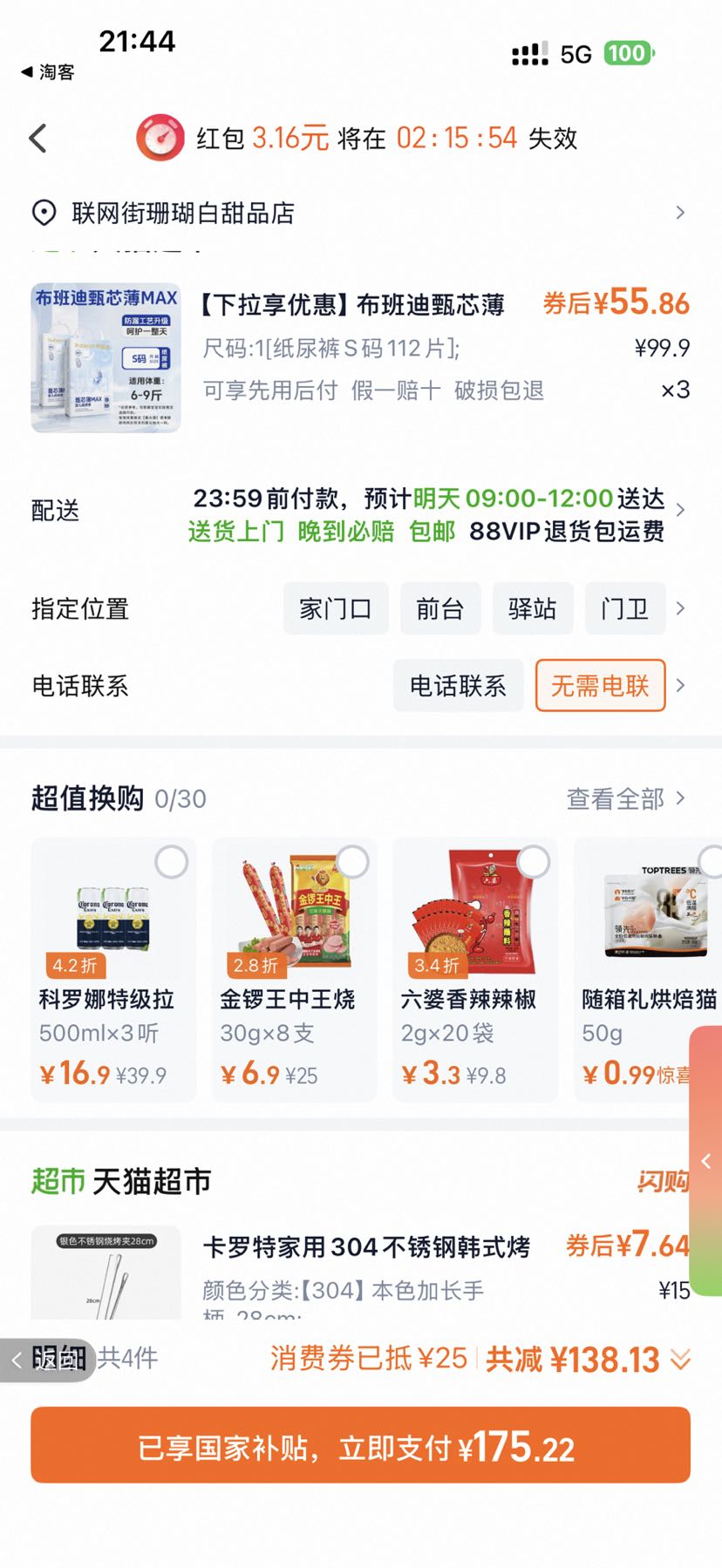The image size is (722, 1568).
Task: Return to 淘客 app from status bar
Action: click(48, 72)
